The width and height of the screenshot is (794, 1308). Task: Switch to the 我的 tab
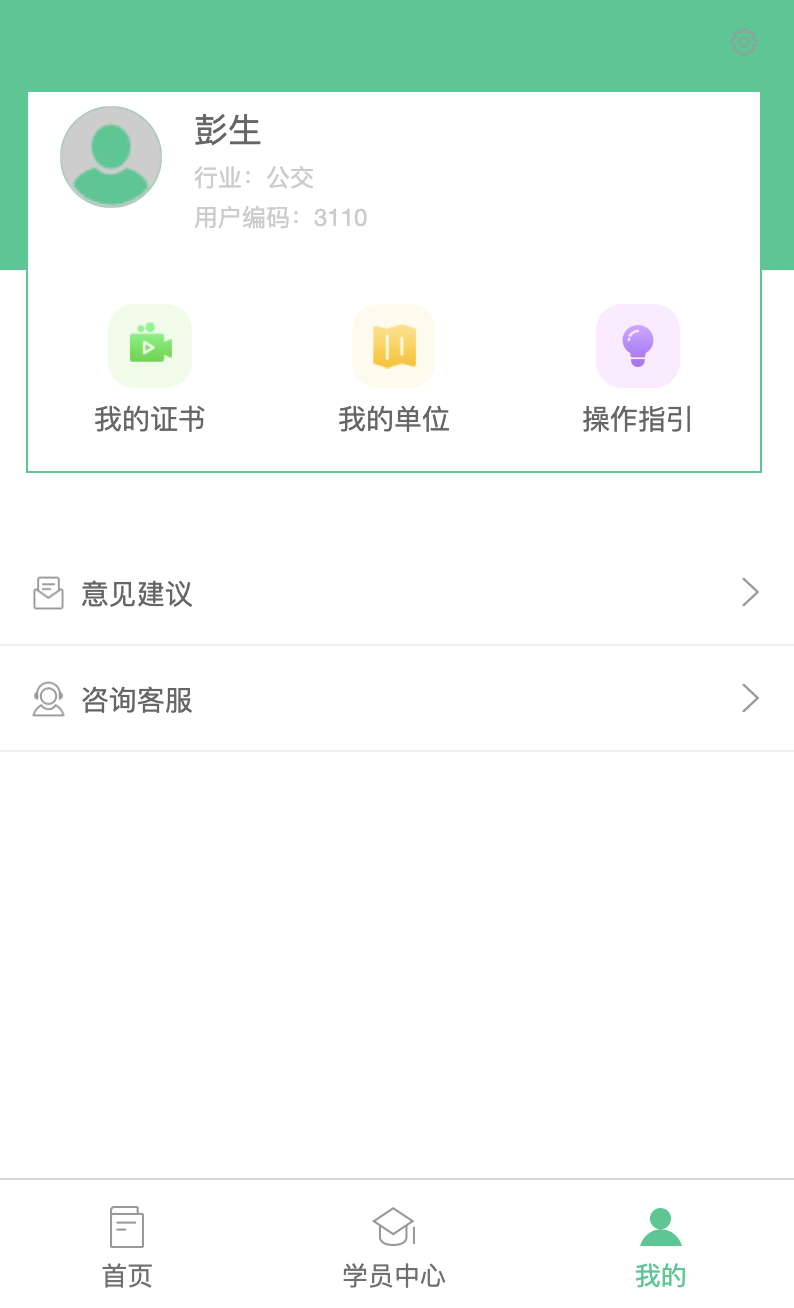(x=660, y=1245)
